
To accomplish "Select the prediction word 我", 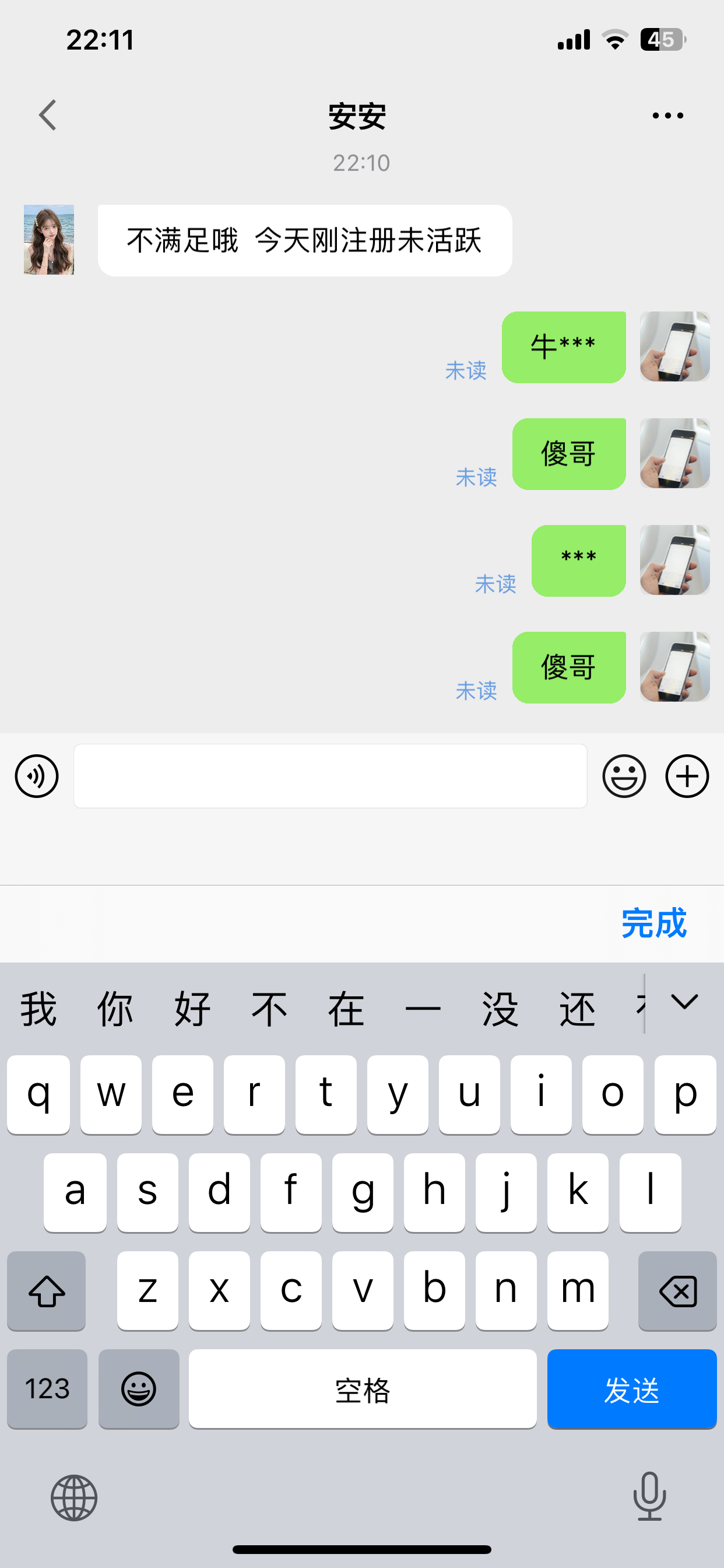I will point(38,1007).
